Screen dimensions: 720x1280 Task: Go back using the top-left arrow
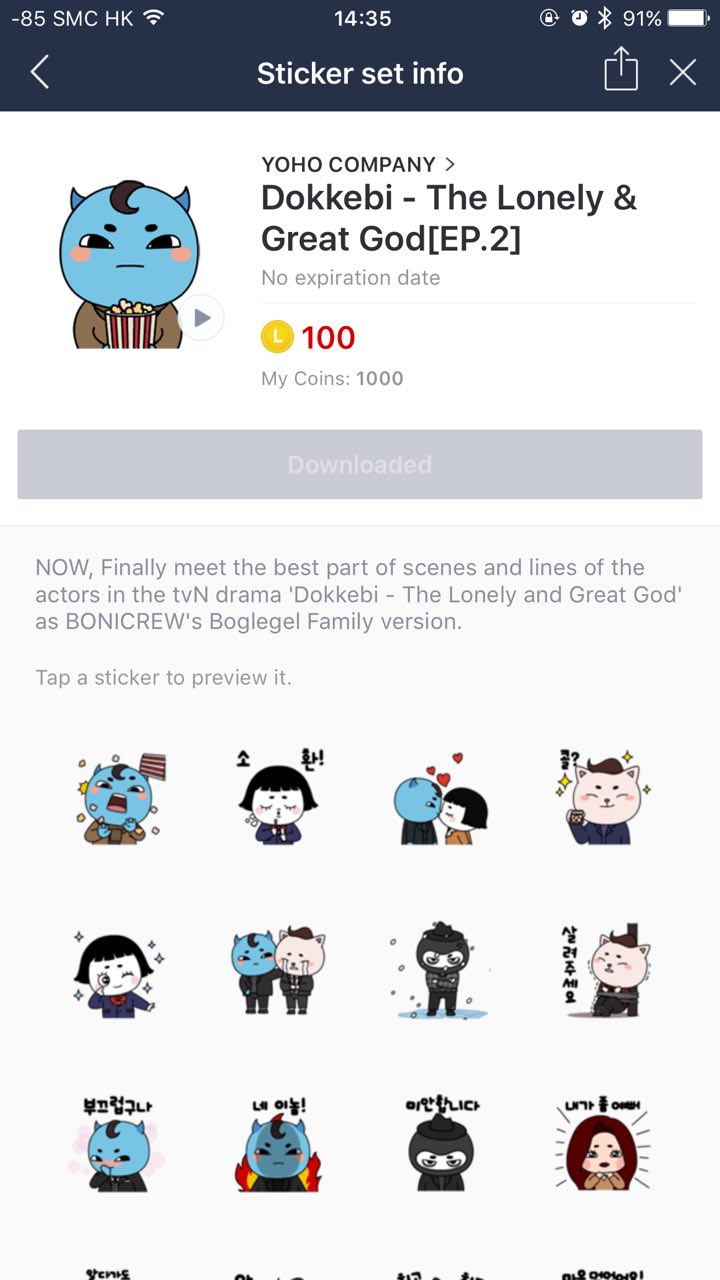click(40, 73)
